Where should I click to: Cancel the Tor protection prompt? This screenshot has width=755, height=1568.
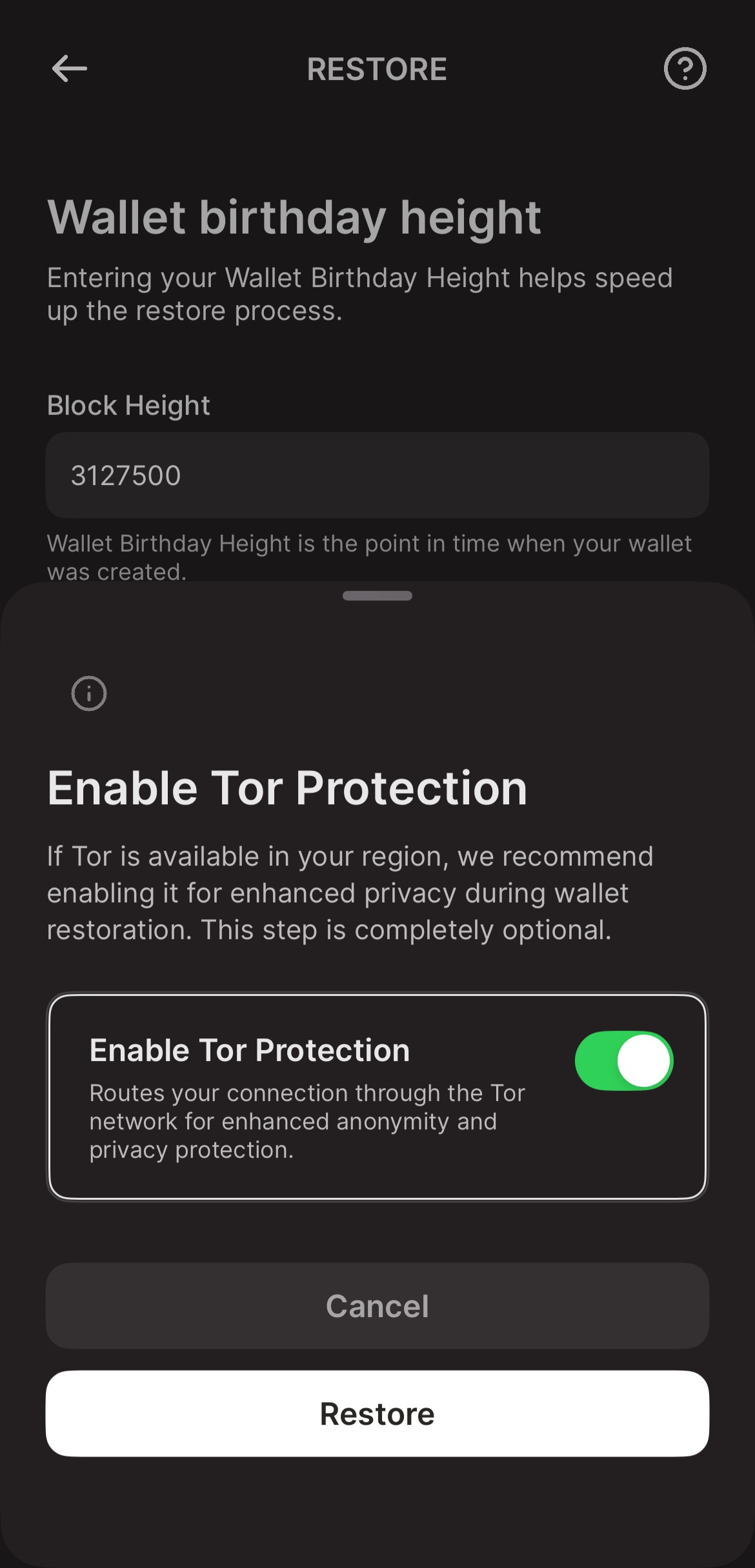tap(377, 1306)
